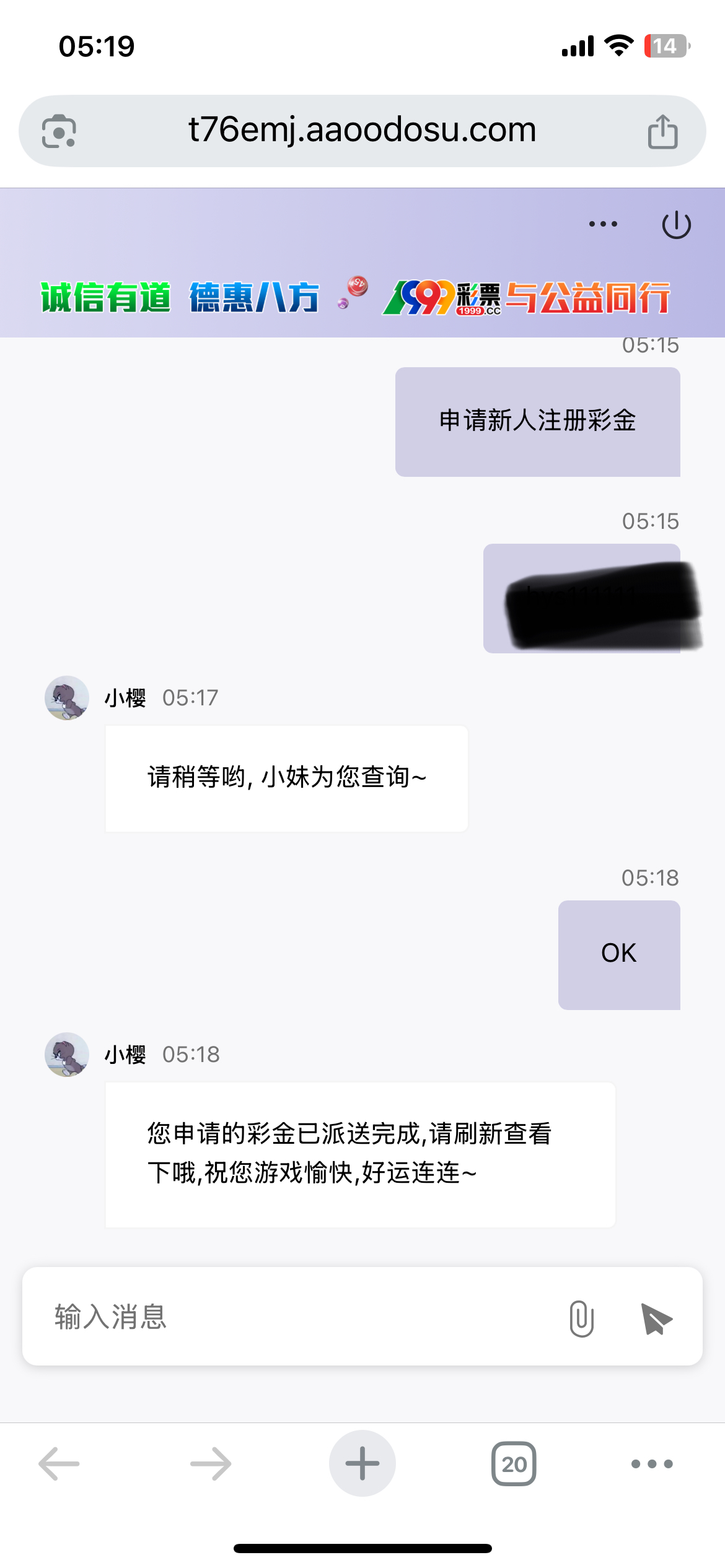The height and width of the screenshot is (1568, 725).
Task: Open the lens camera search icon
Action: [x=59, y=131]
